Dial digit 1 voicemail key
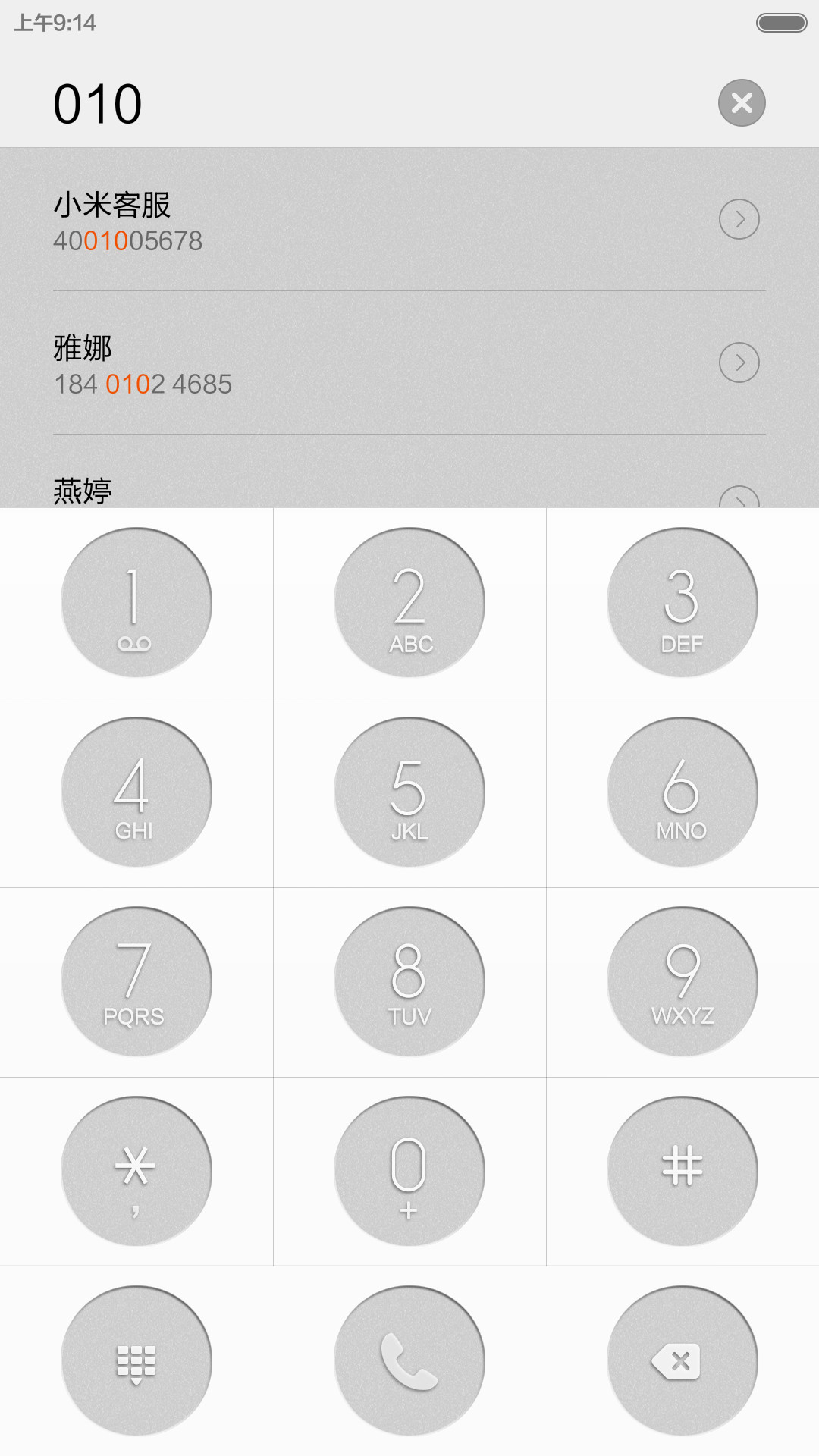 click(x=136, y=603)
